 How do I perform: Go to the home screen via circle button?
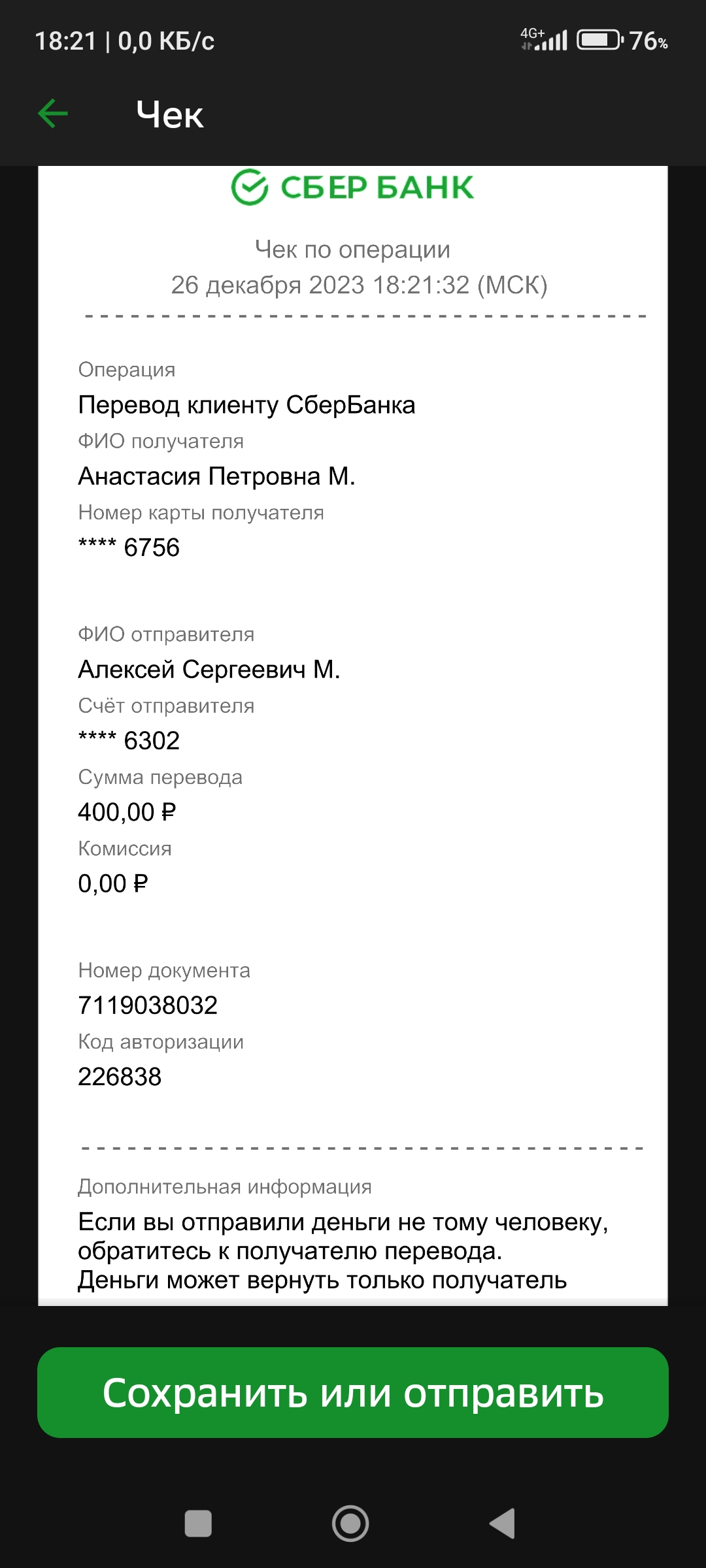click(350, 1524)
